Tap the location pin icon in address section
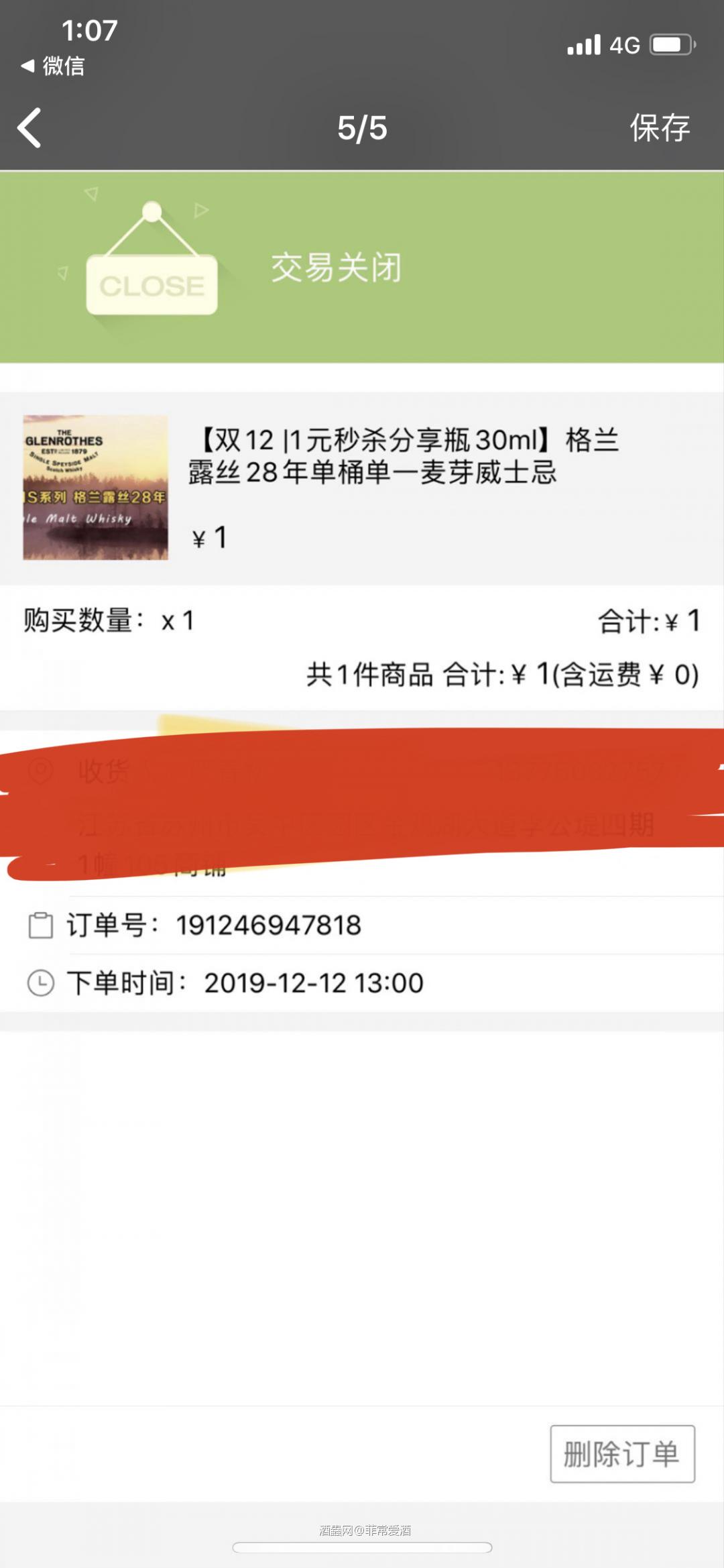This screenshot has height=1568, width=724. [x=42, y=771]
